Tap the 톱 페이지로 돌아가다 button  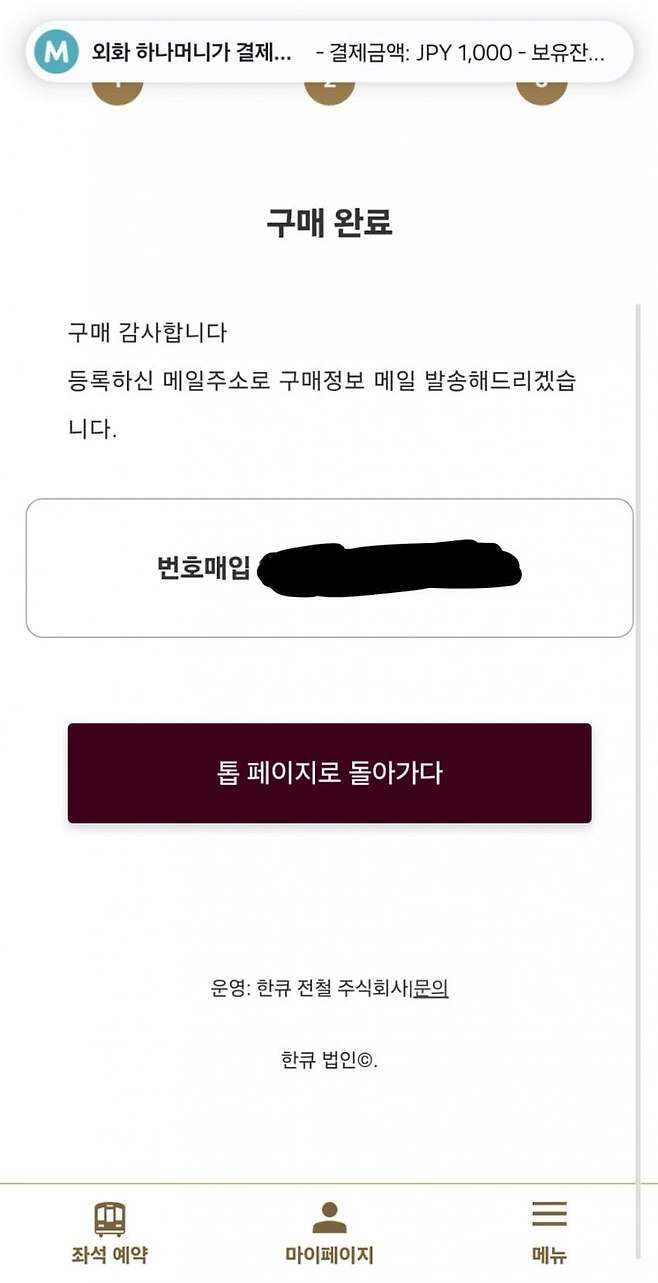[x=329, y=773]
